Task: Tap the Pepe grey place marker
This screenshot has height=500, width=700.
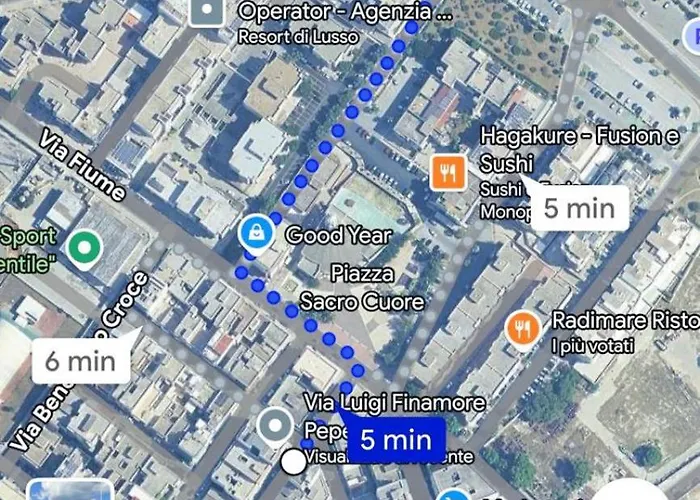Action: coord(274,427)
